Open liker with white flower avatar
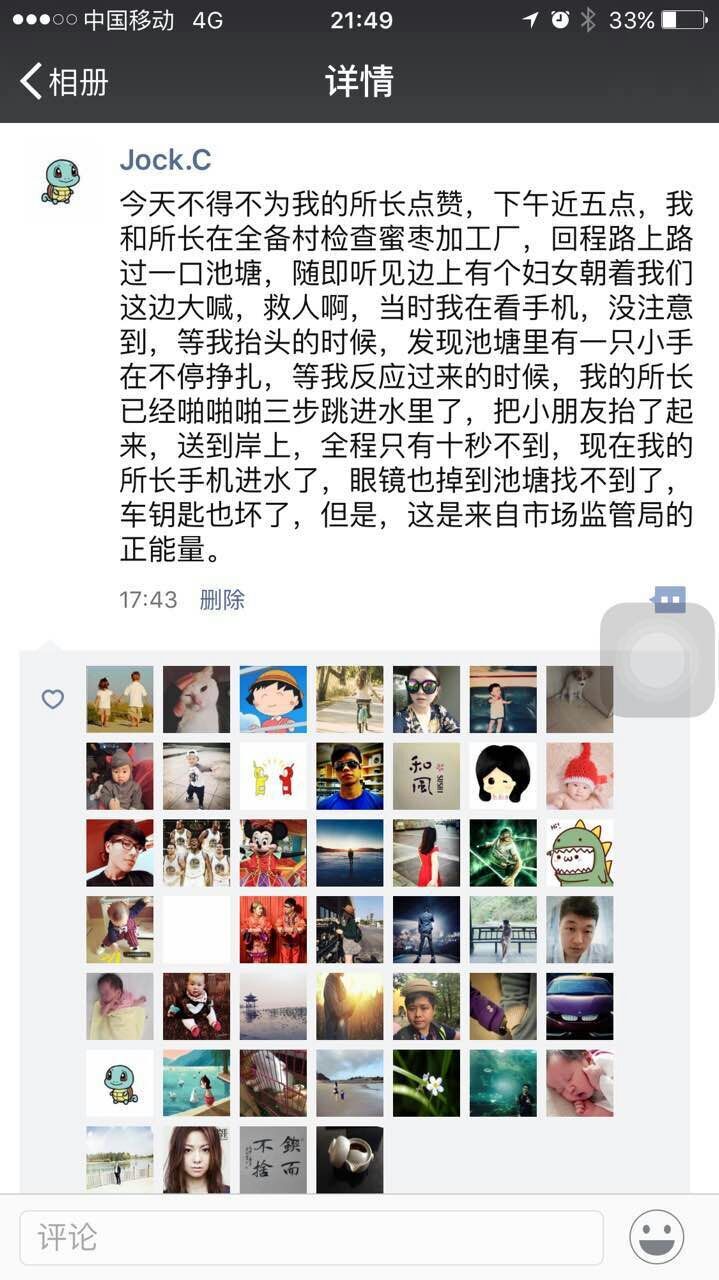This screenshot has width=719, height=1280. pos(426,1083)
